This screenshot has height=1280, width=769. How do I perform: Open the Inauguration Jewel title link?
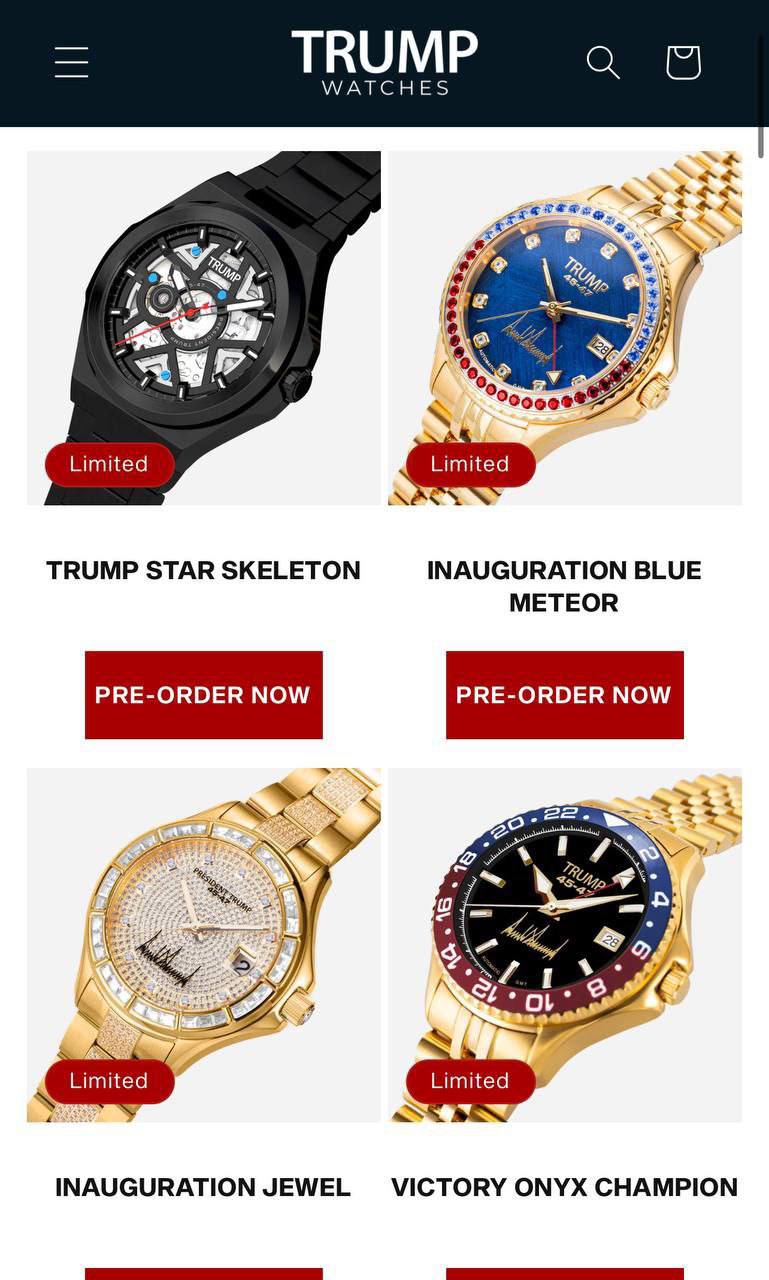coord(203,1187)
